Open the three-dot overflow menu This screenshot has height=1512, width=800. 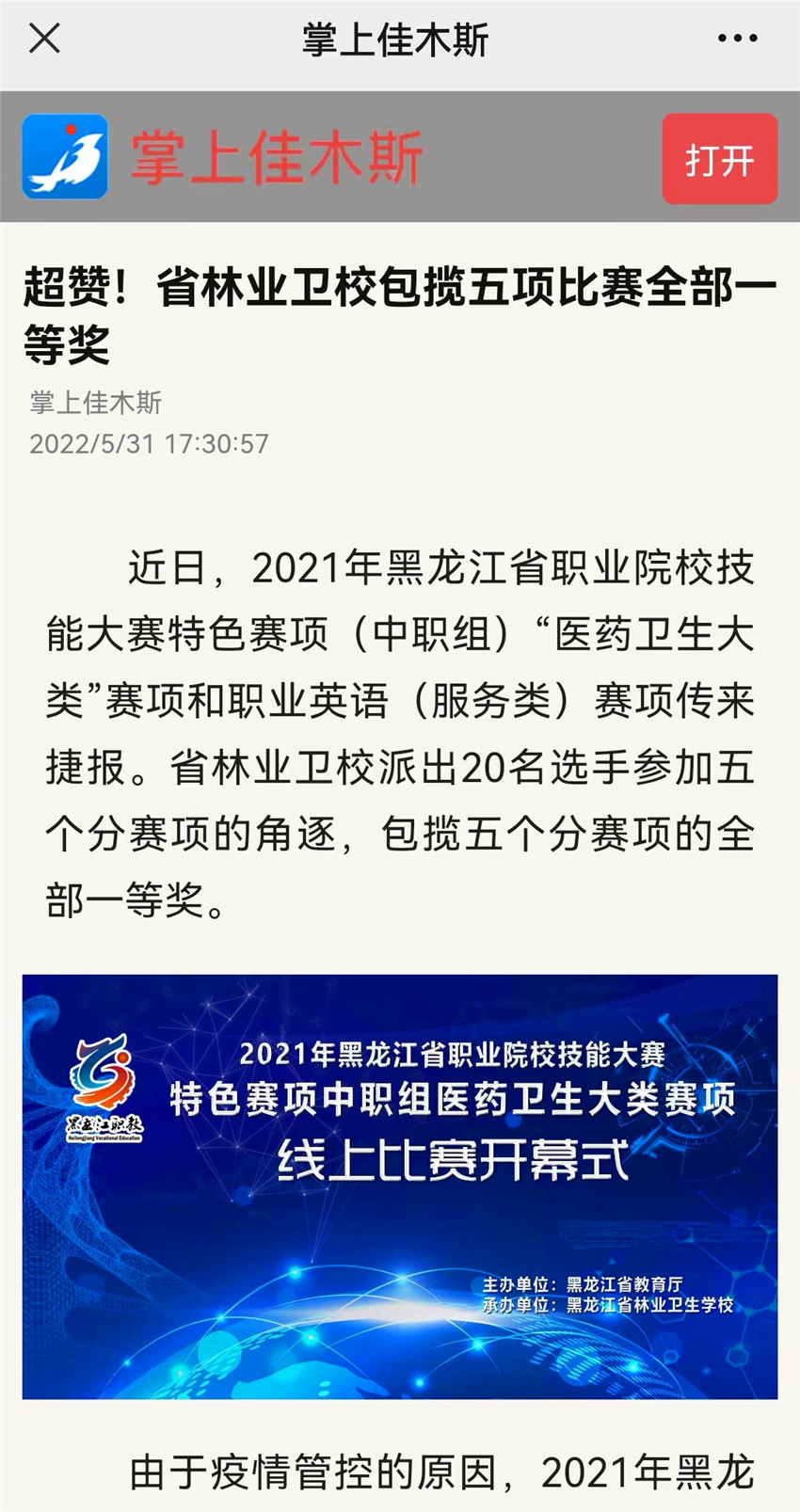pos(737,40)
